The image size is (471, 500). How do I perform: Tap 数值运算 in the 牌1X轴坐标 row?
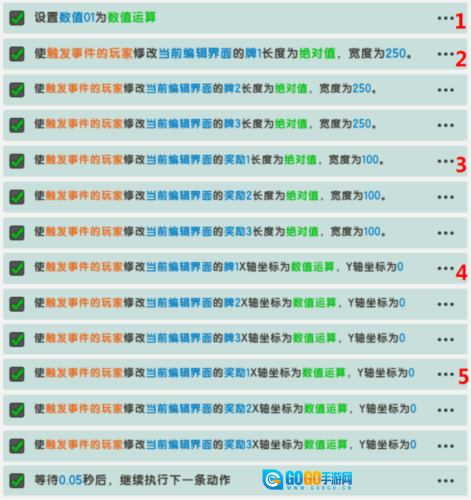pyautogui.click(x=312, y=267)
